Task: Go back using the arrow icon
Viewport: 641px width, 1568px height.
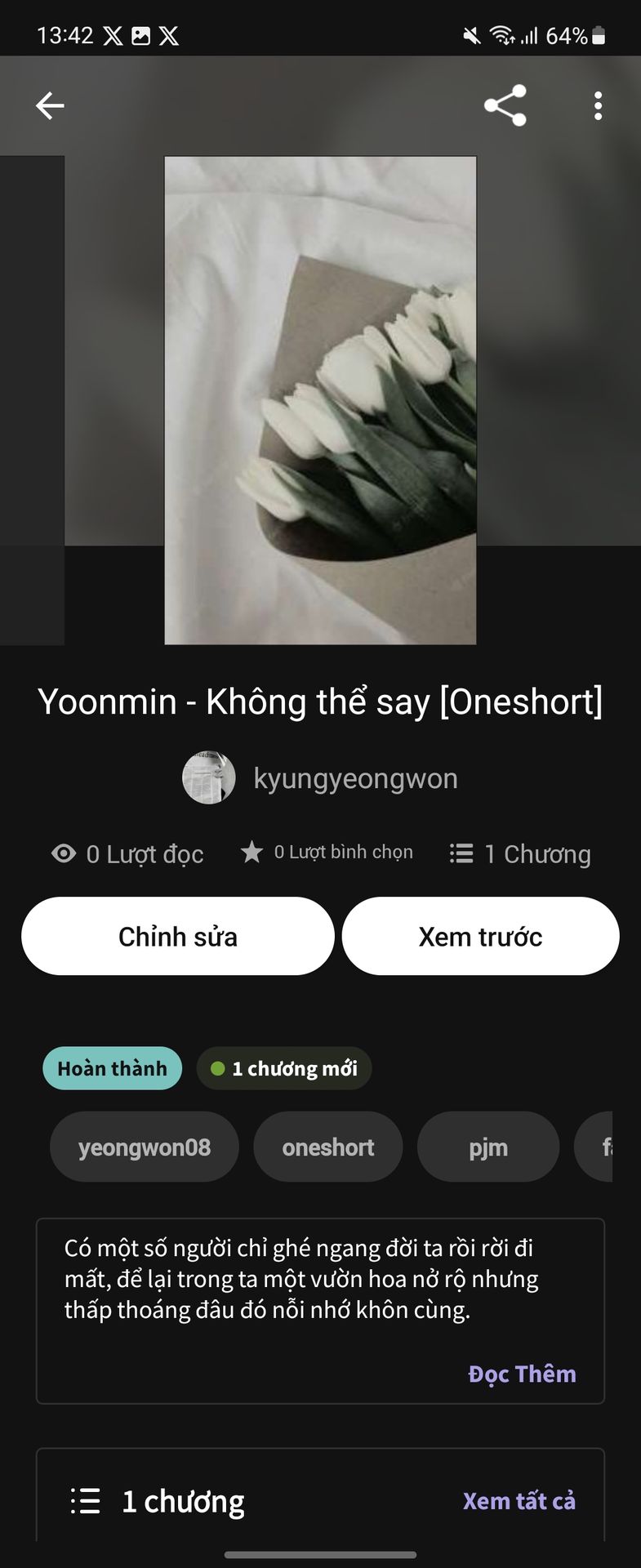Action: [50, 105]
